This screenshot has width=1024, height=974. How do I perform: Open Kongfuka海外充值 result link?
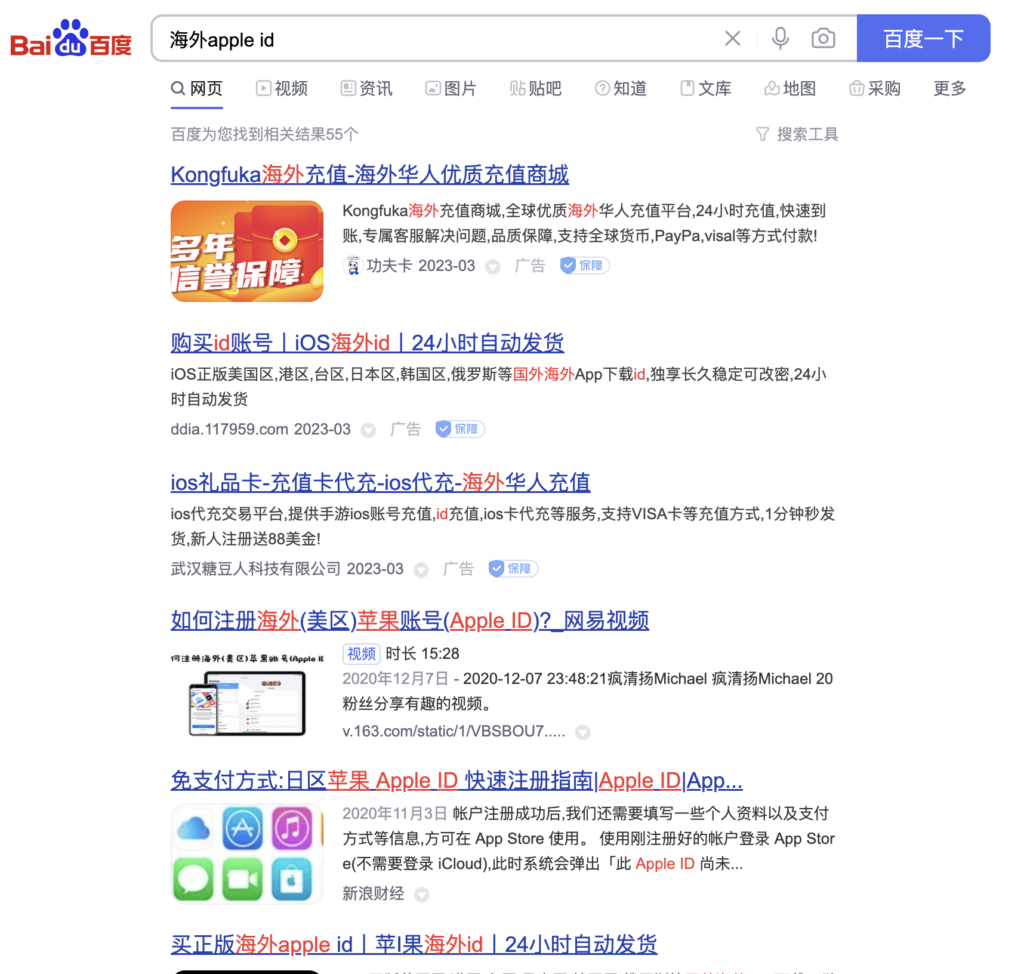point(369,175)
